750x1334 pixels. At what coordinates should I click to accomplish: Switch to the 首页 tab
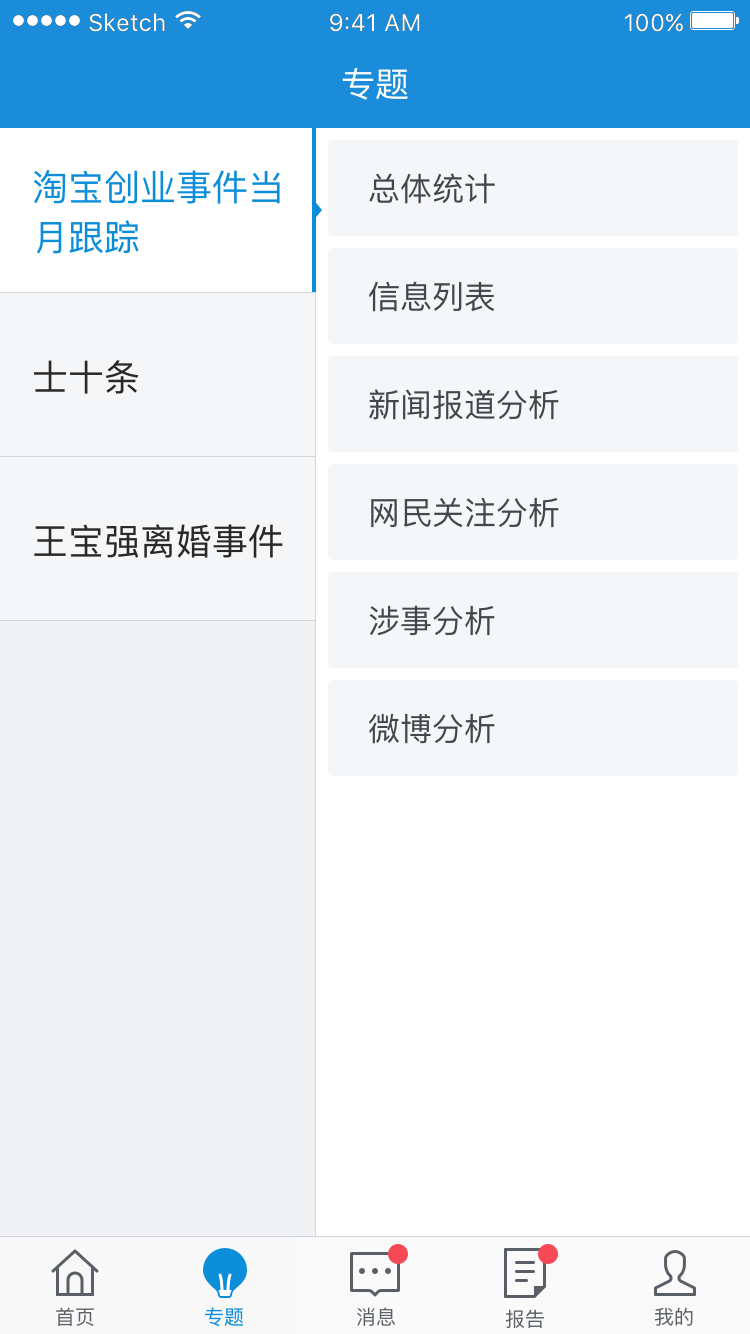point(75,1287)
